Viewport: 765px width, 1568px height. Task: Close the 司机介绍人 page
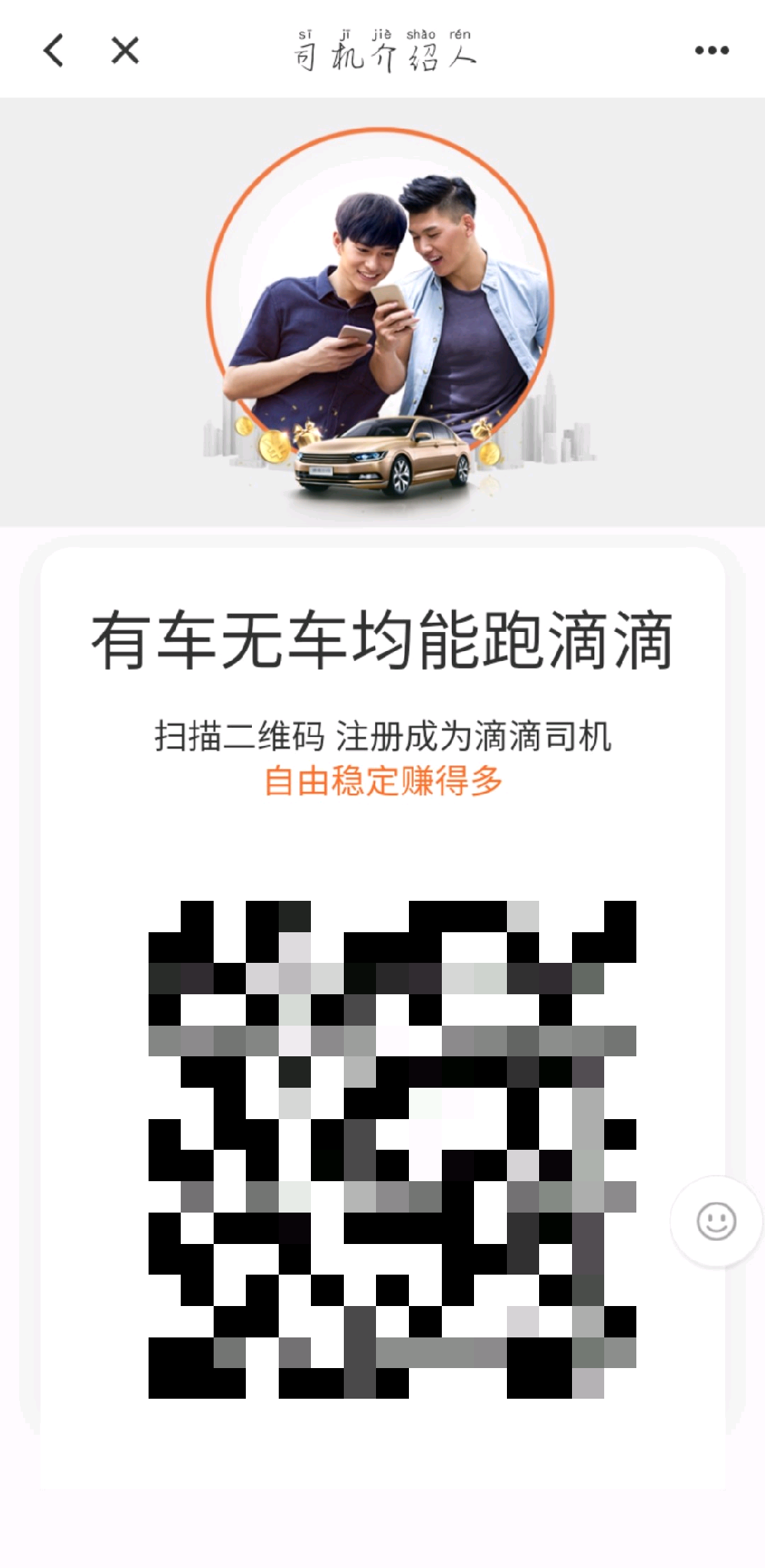coord(125,51)
